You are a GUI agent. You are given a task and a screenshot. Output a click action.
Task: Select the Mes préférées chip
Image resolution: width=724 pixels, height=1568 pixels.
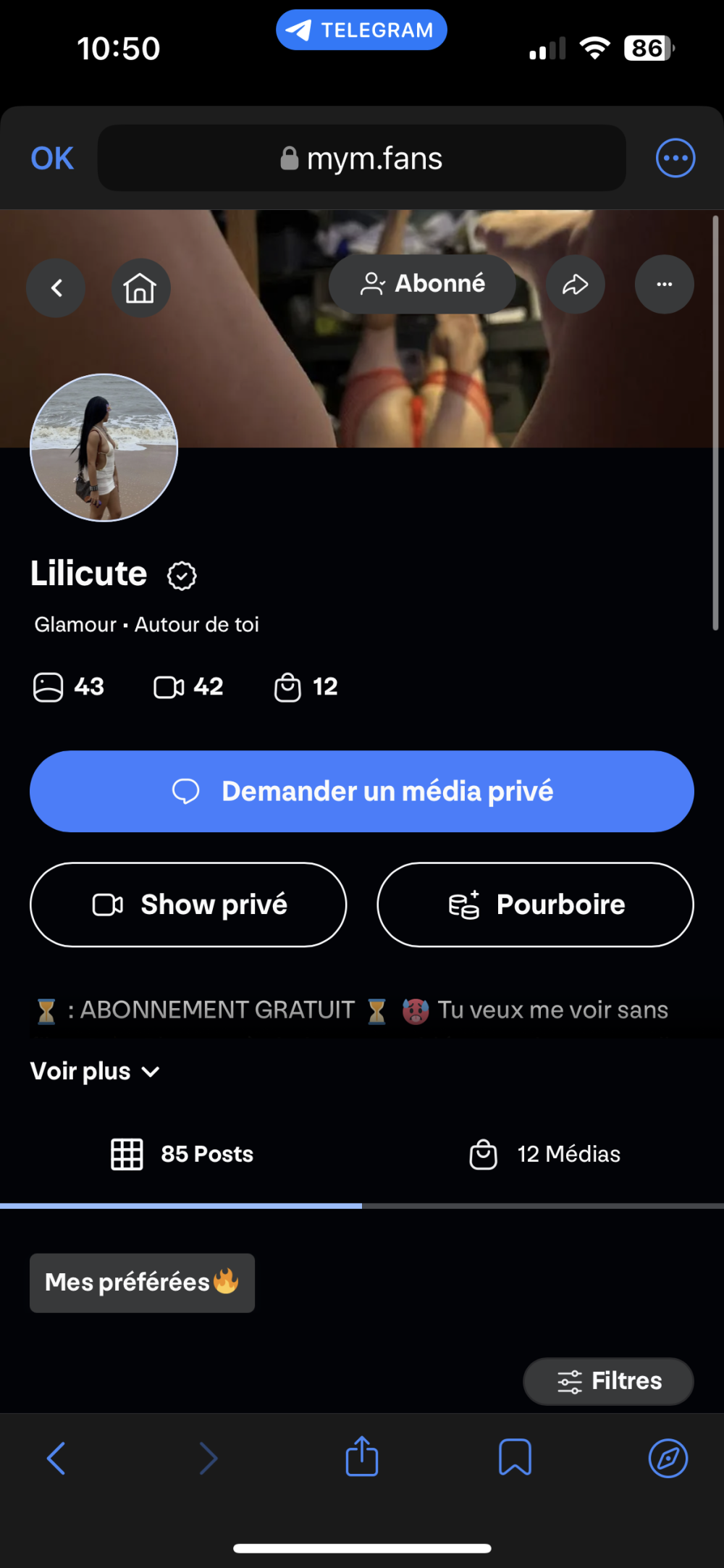coord(142,1283)
